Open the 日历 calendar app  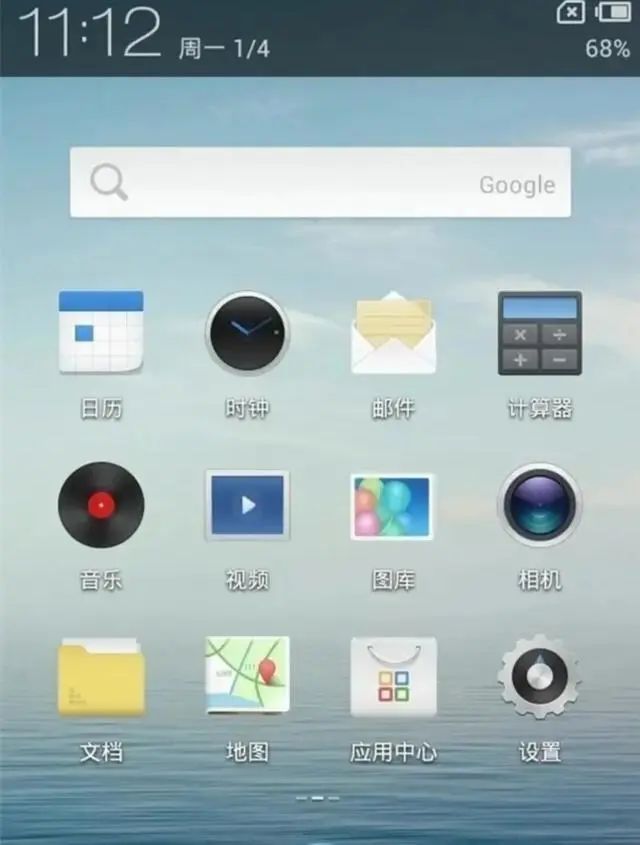coord(101,333)
